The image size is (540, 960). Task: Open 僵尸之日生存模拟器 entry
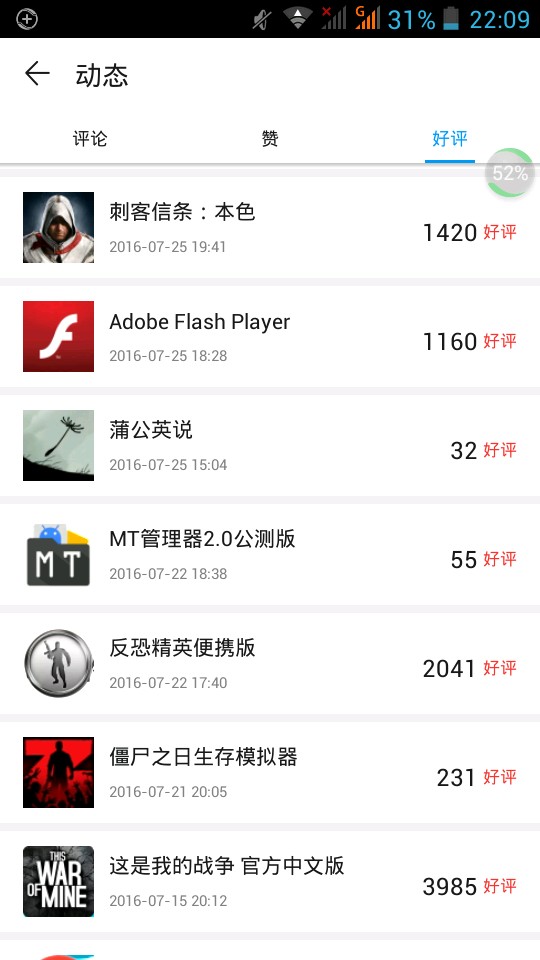pyautogui.click(x=270, y=772)
